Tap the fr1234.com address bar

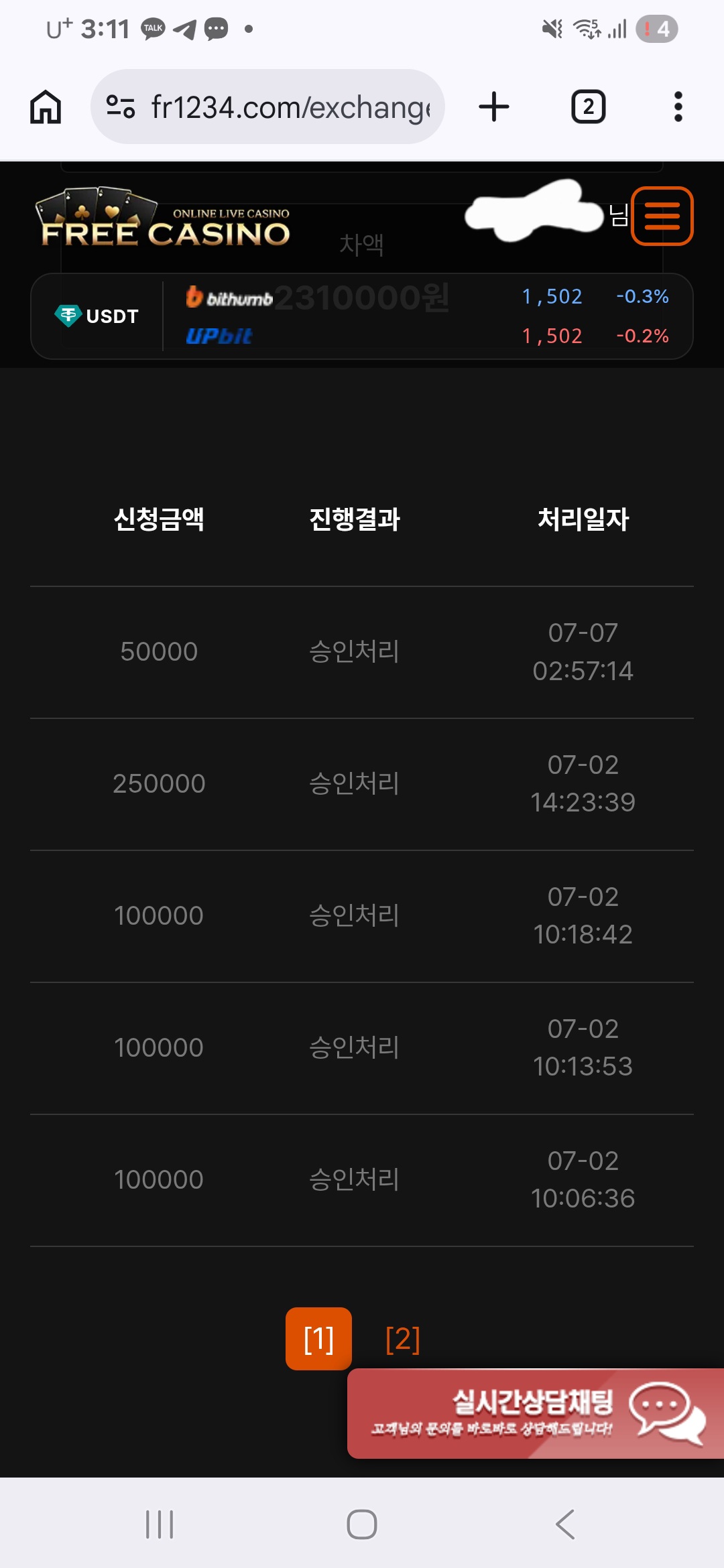click(267, 107)
